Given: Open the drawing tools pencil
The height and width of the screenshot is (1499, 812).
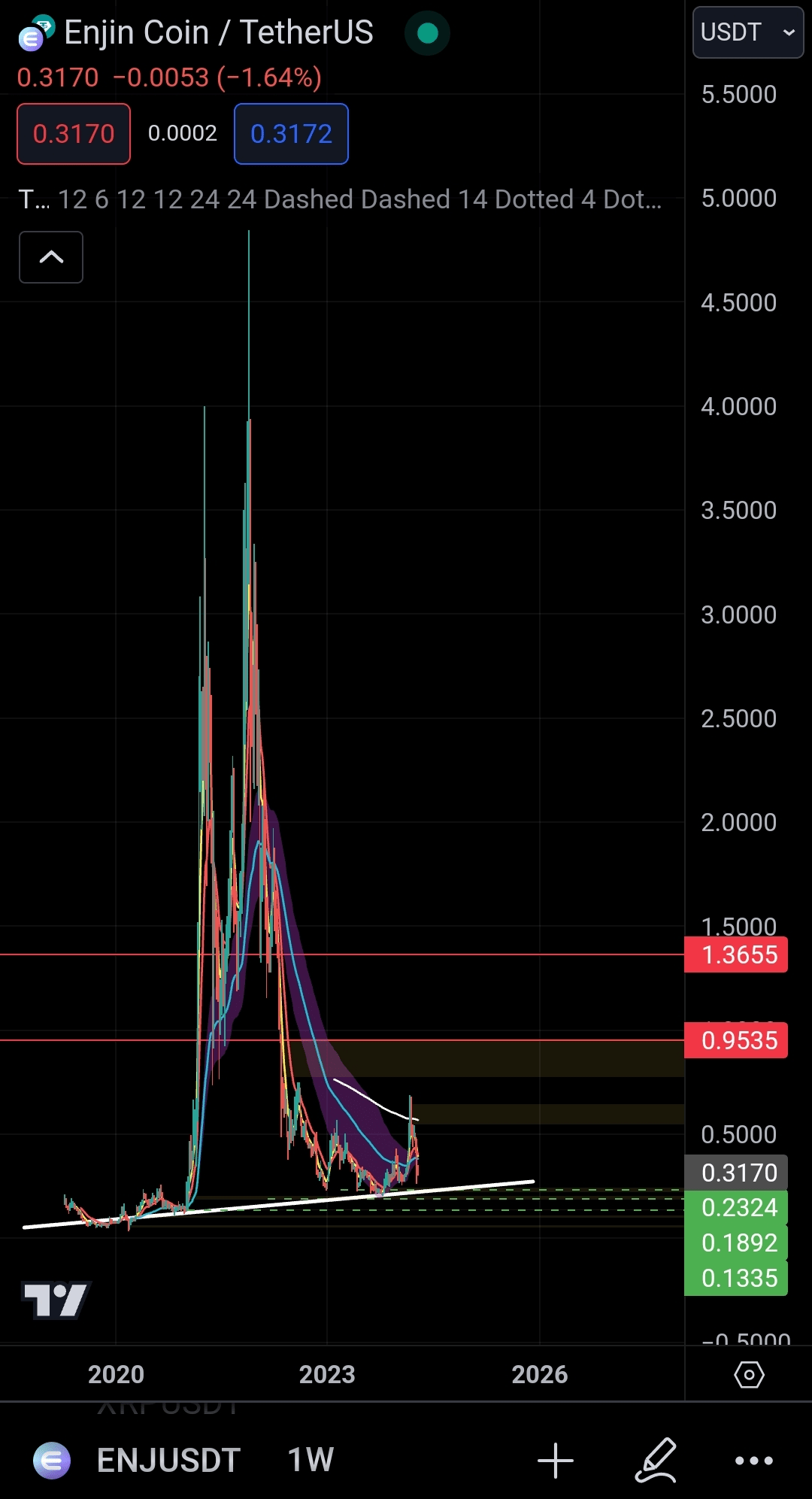Looking at the screenshot, I should 656,1461.
